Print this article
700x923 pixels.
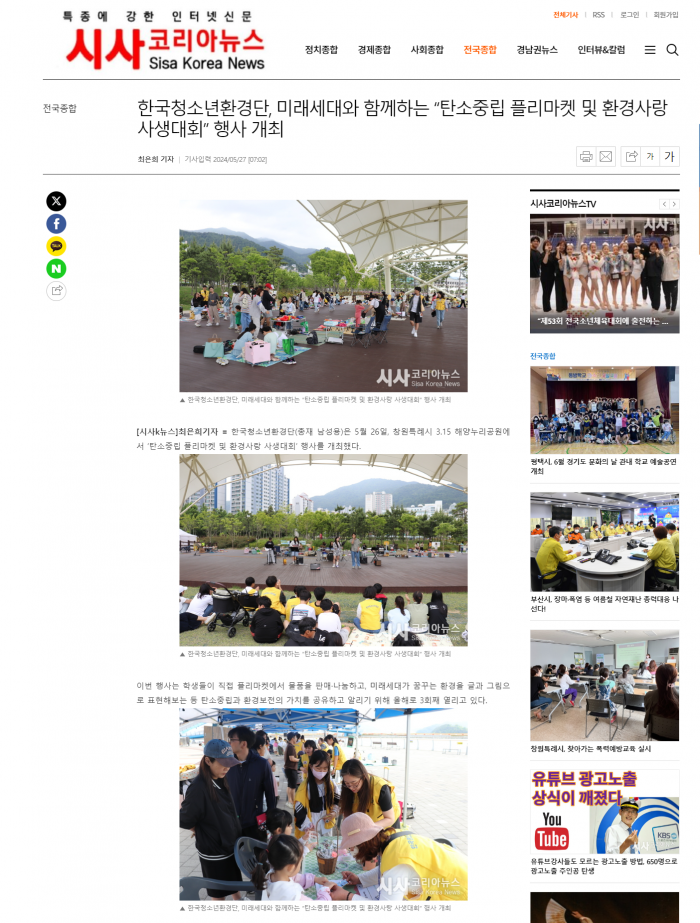[585, 156]
